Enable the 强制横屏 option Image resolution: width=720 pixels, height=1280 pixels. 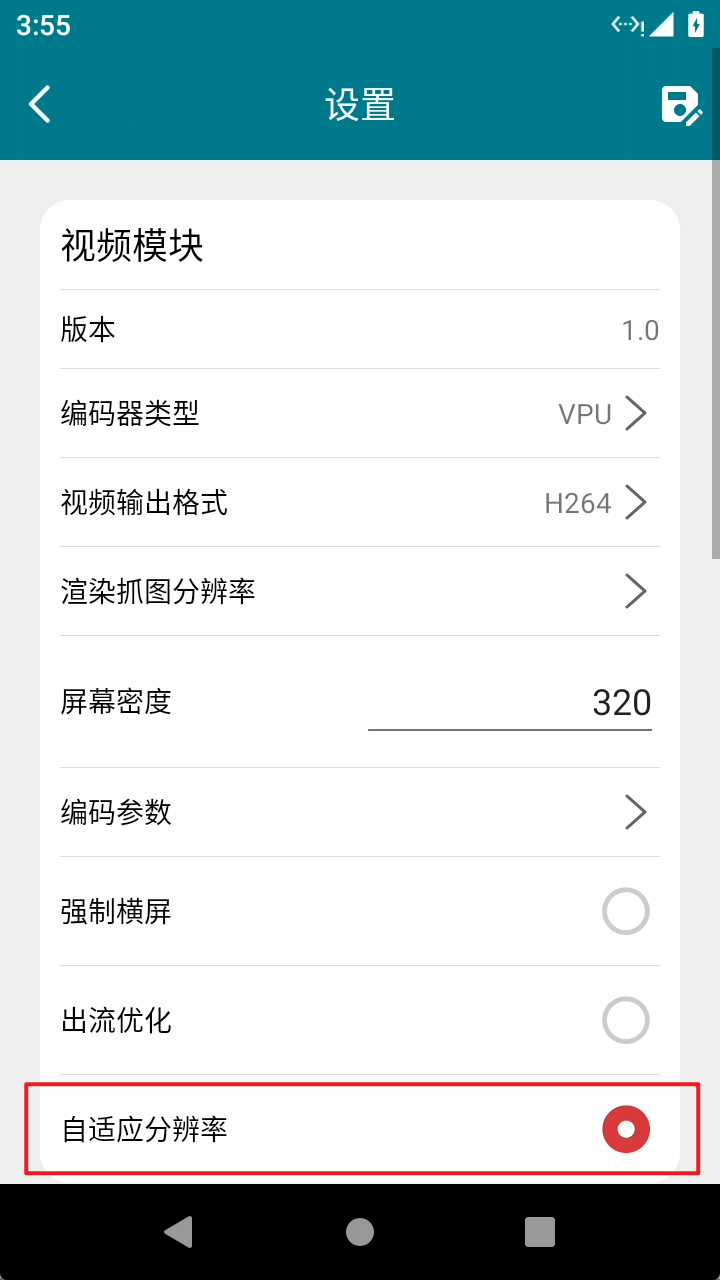click(626, 911)
